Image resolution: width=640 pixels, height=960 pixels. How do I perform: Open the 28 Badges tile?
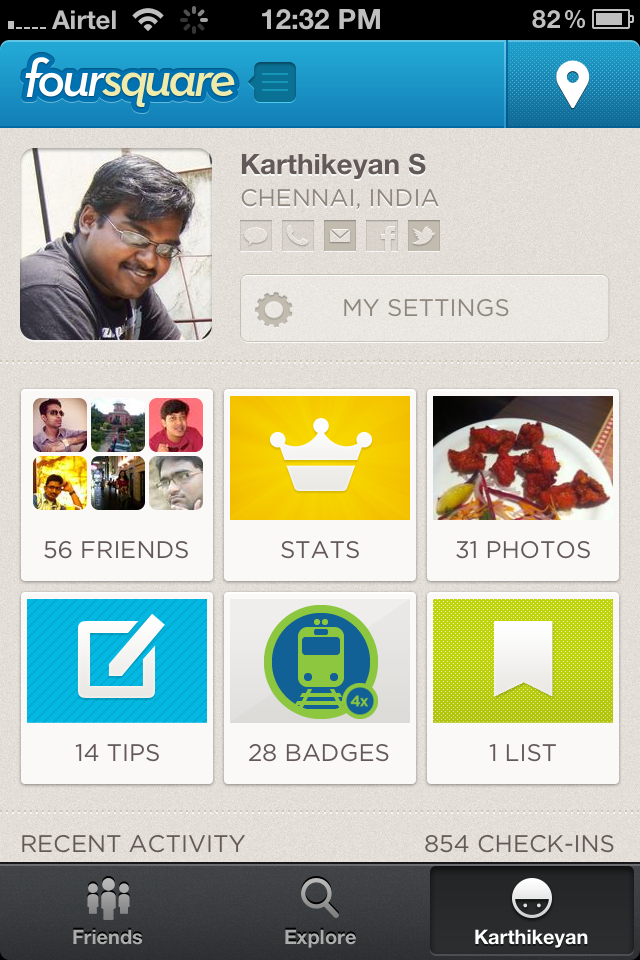[x=320, y=688]
